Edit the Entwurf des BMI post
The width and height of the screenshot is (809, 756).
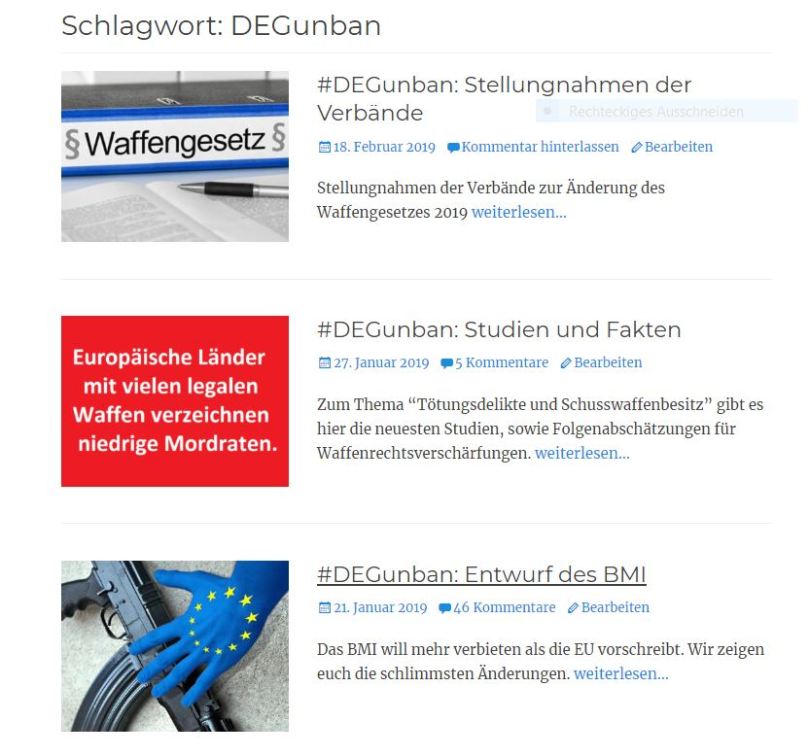pos(614,607)
